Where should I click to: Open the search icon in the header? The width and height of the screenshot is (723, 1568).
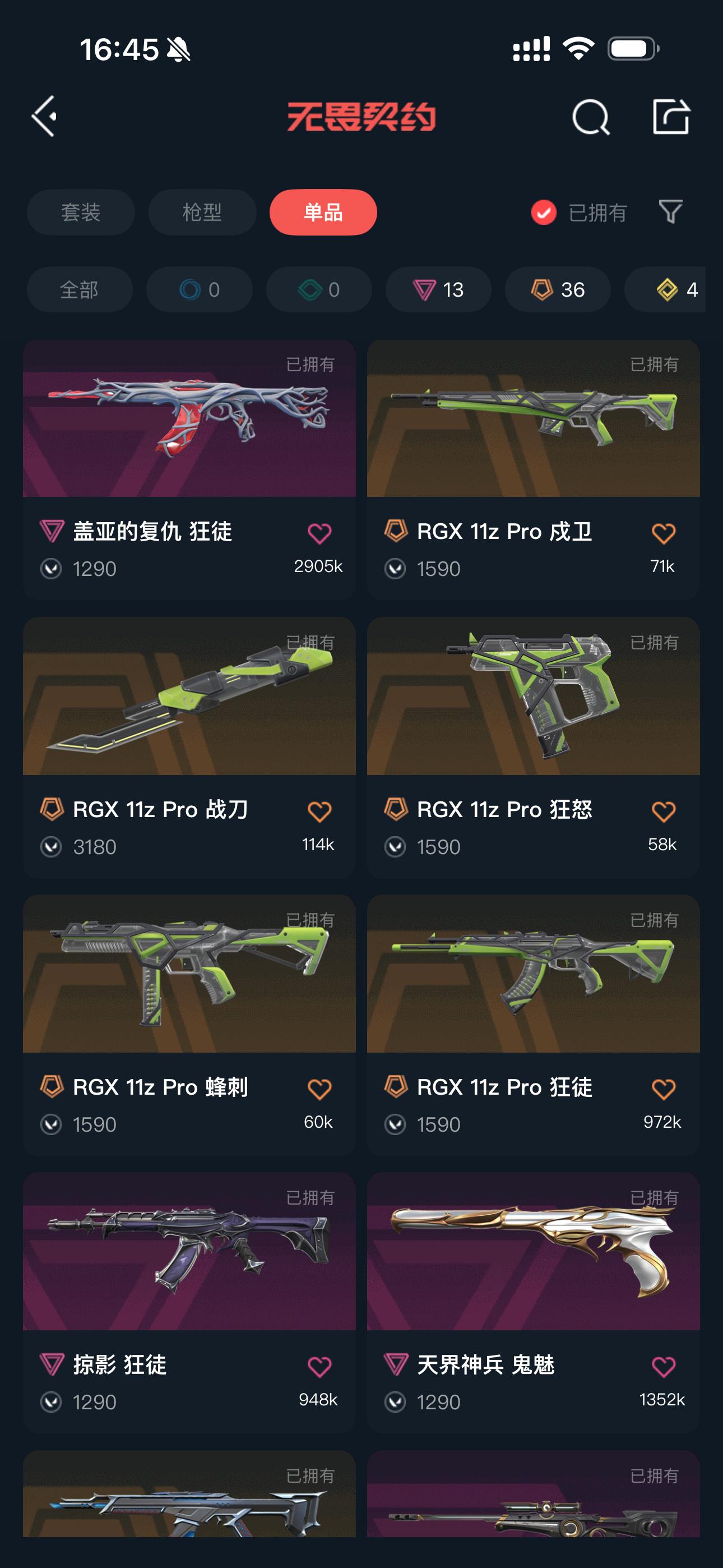tap(590, 116)
